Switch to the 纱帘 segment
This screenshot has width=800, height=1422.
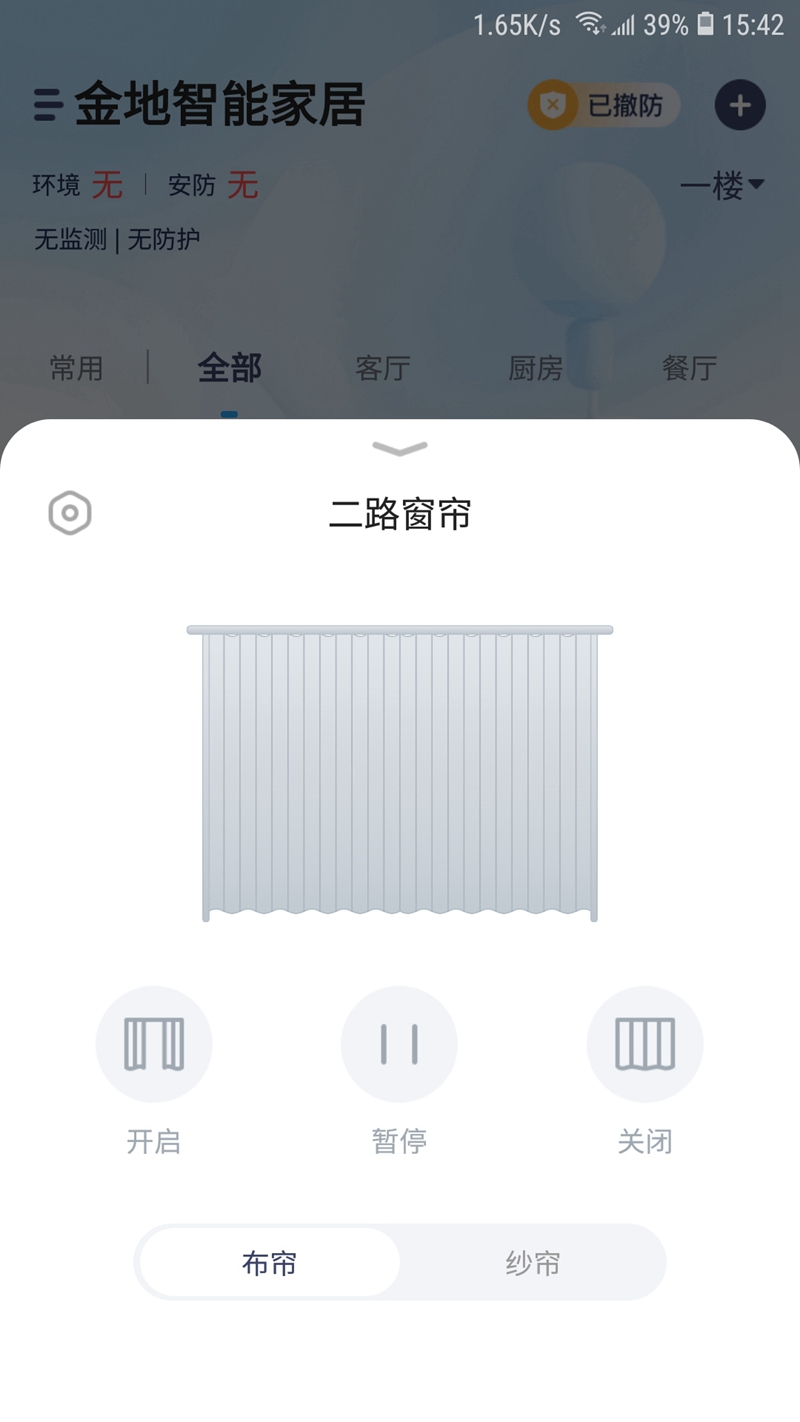coord(532,1263)
